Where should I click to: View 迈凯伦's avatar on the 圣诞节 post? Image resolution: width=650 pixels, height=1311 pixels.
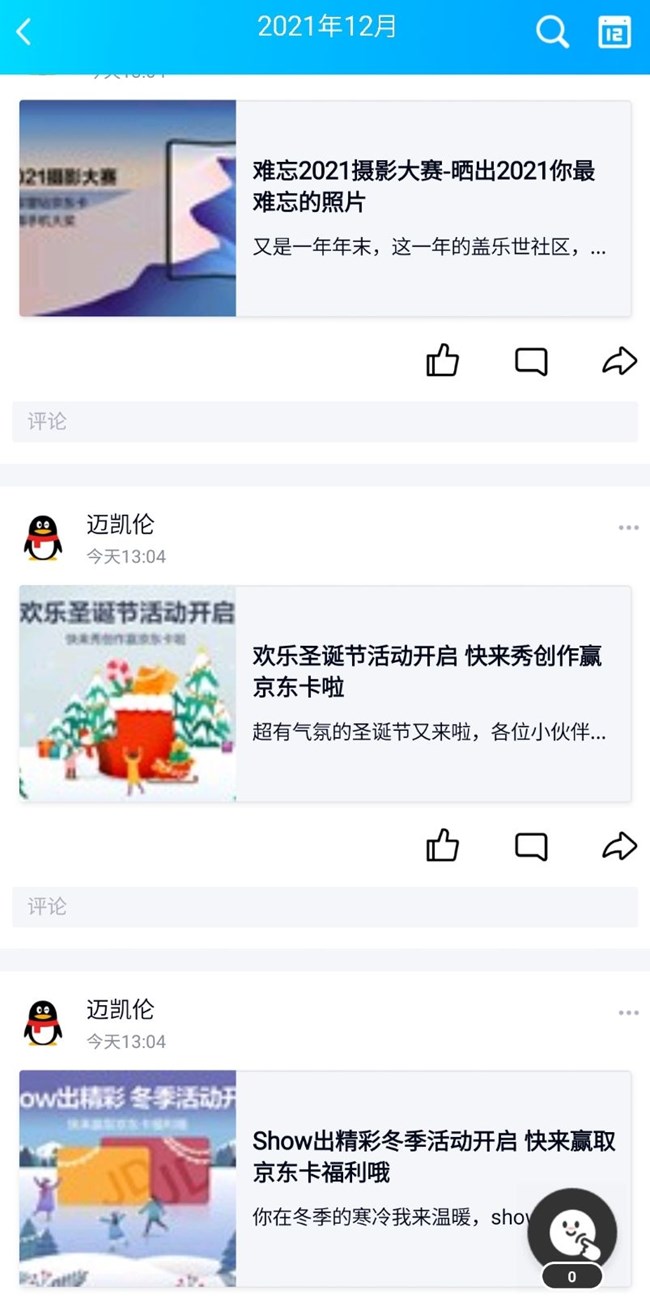pos(43,538)
